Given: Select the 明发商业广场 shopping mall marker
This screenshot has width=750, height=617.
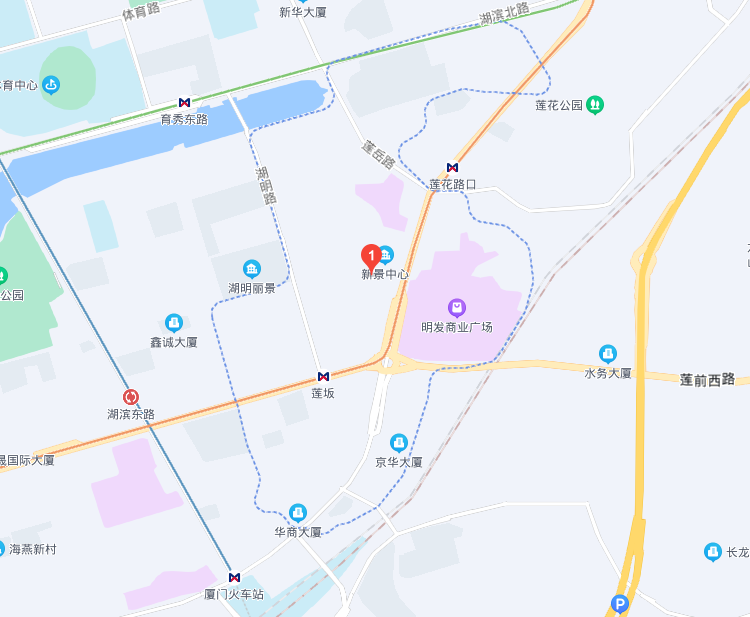Looking at the screenshot, I should (457, 307).
